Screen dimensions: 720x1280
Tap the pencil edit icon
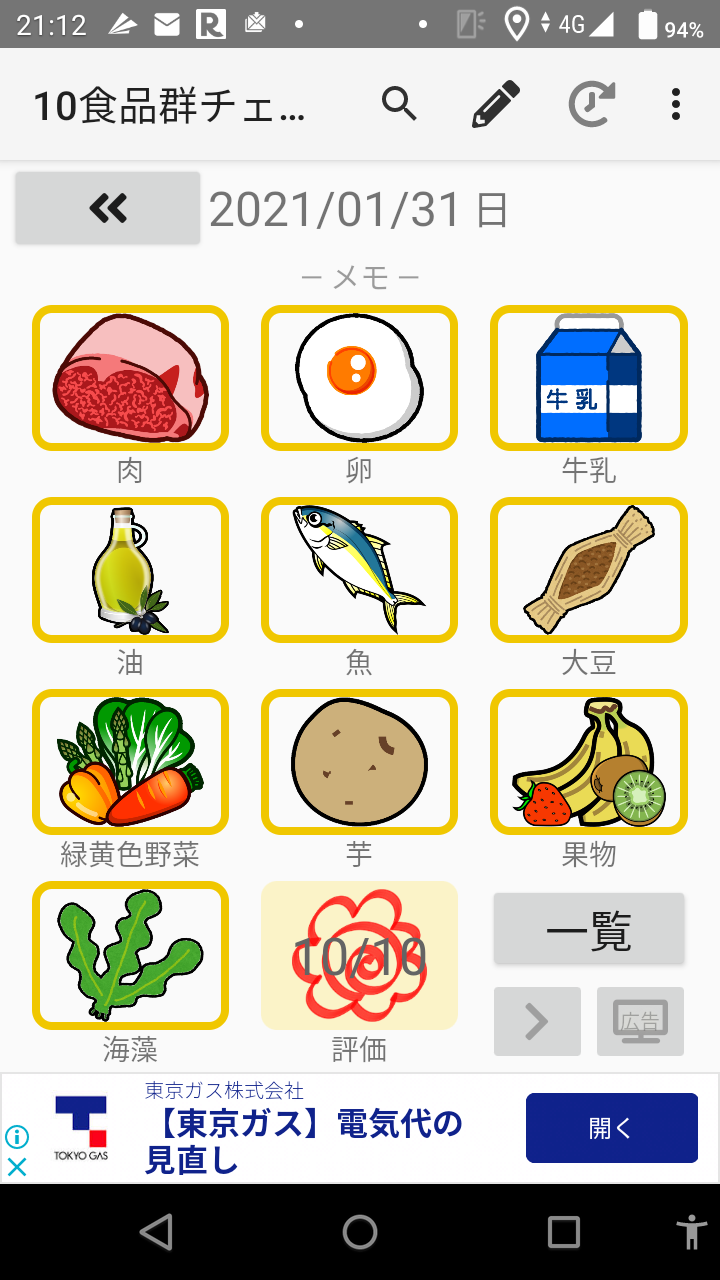(x=496, y=104)
